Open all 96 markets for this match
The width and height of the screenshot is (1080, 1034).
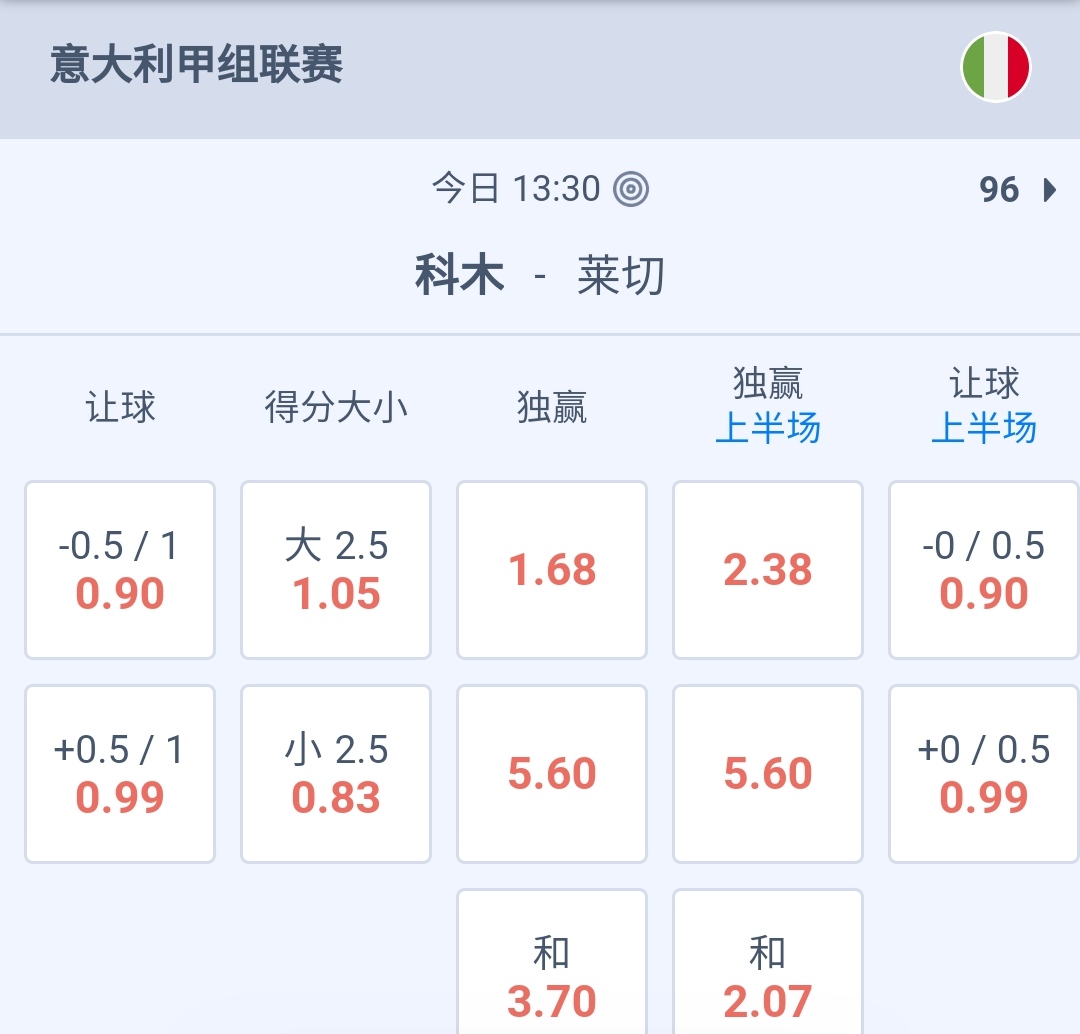tap(1017, 189)
